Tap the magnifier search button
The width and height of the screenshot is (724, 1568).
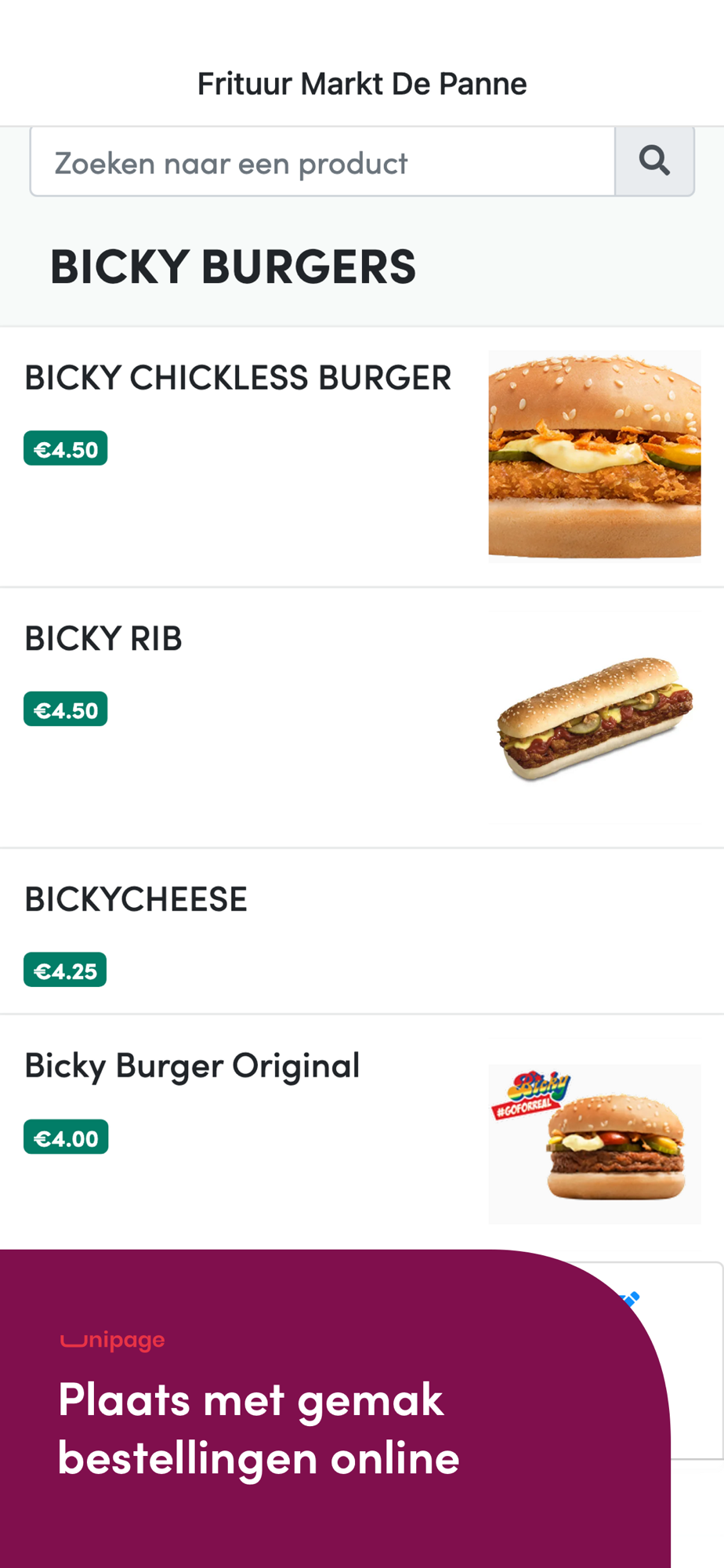point(654,162)
